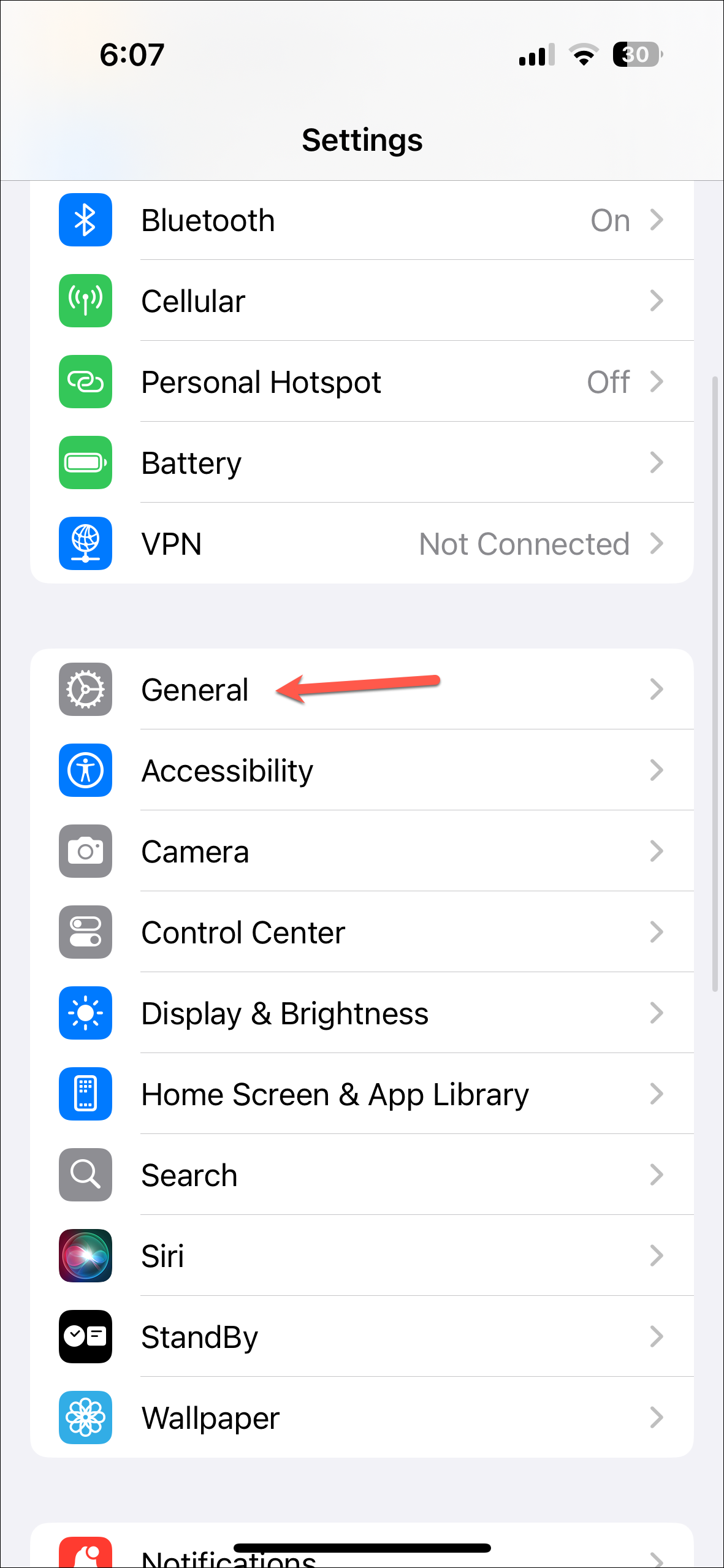The width and height of the screenshot is (724, 1568).
Task: Open Bluetooth settings
Action: 362,220
